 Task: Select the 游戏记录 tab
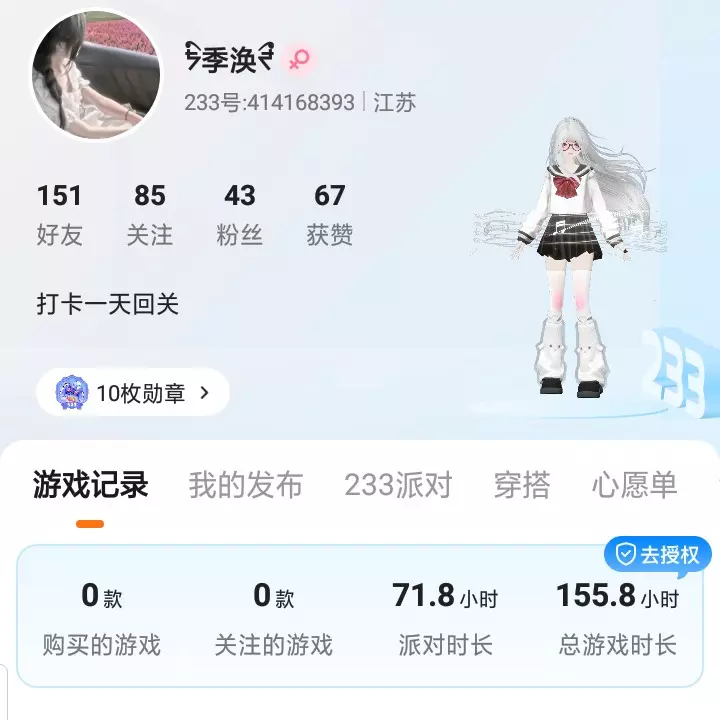pyautogui.click(x=90, y=486)
